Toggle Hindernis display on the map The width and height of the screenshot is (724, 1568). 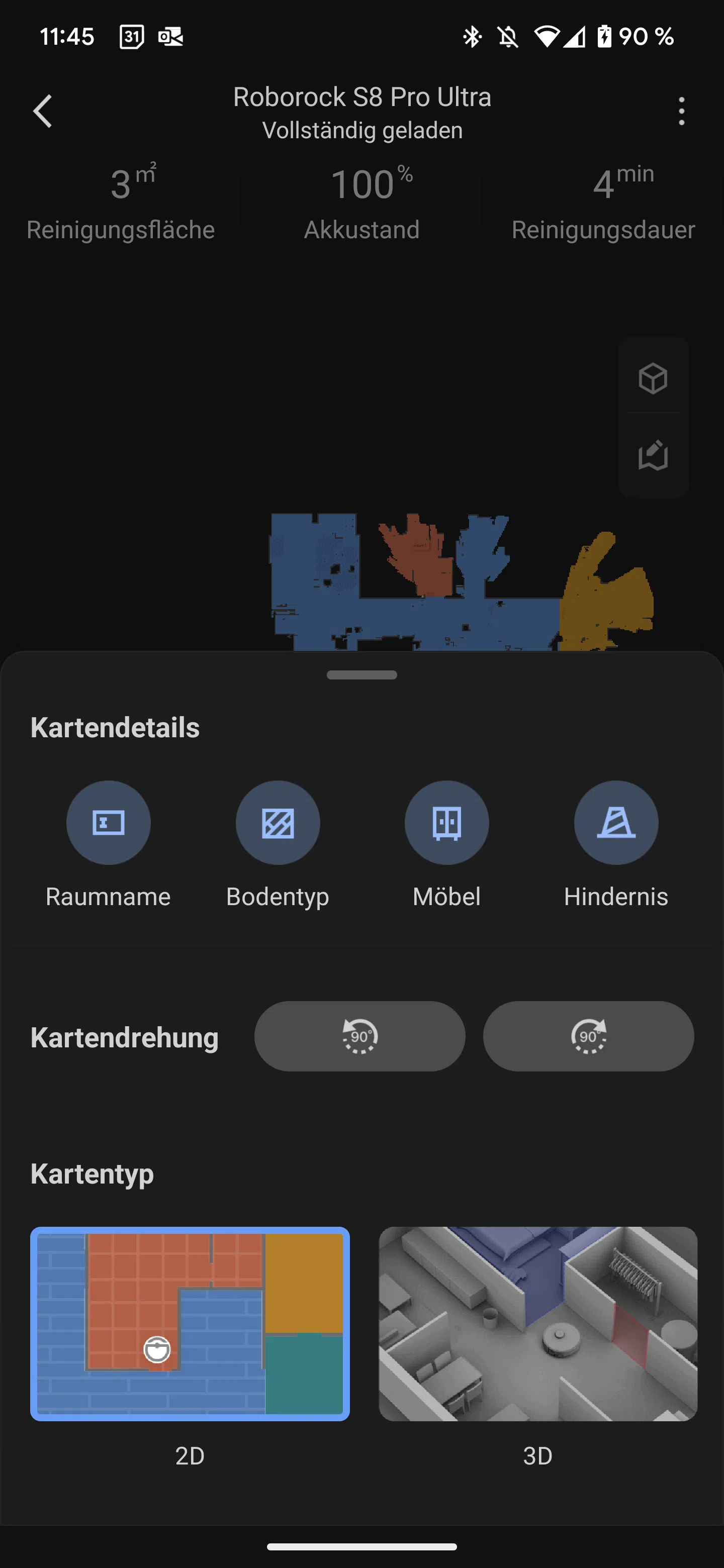click(x=615, y=822)
